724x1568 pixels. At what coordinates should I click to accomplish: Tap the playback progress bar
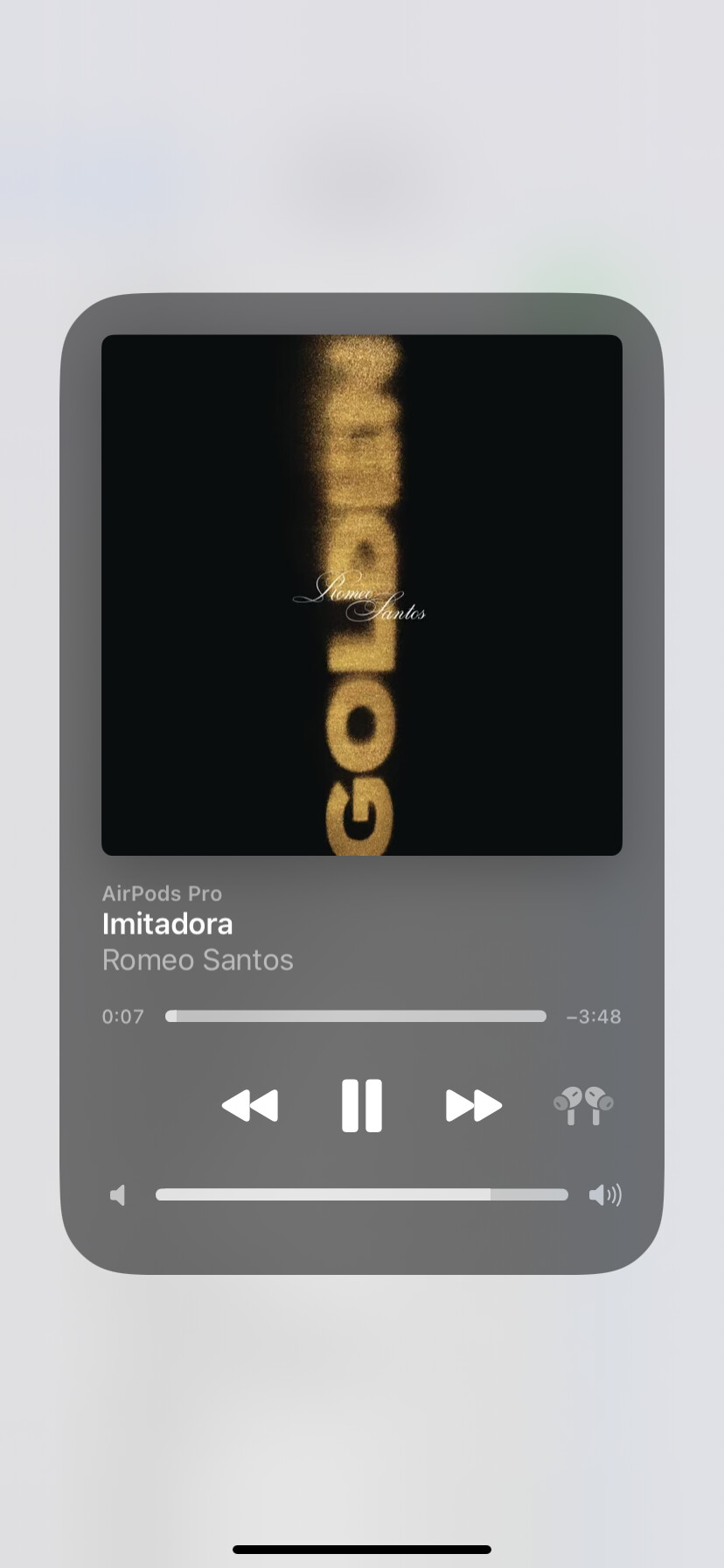356,1016
